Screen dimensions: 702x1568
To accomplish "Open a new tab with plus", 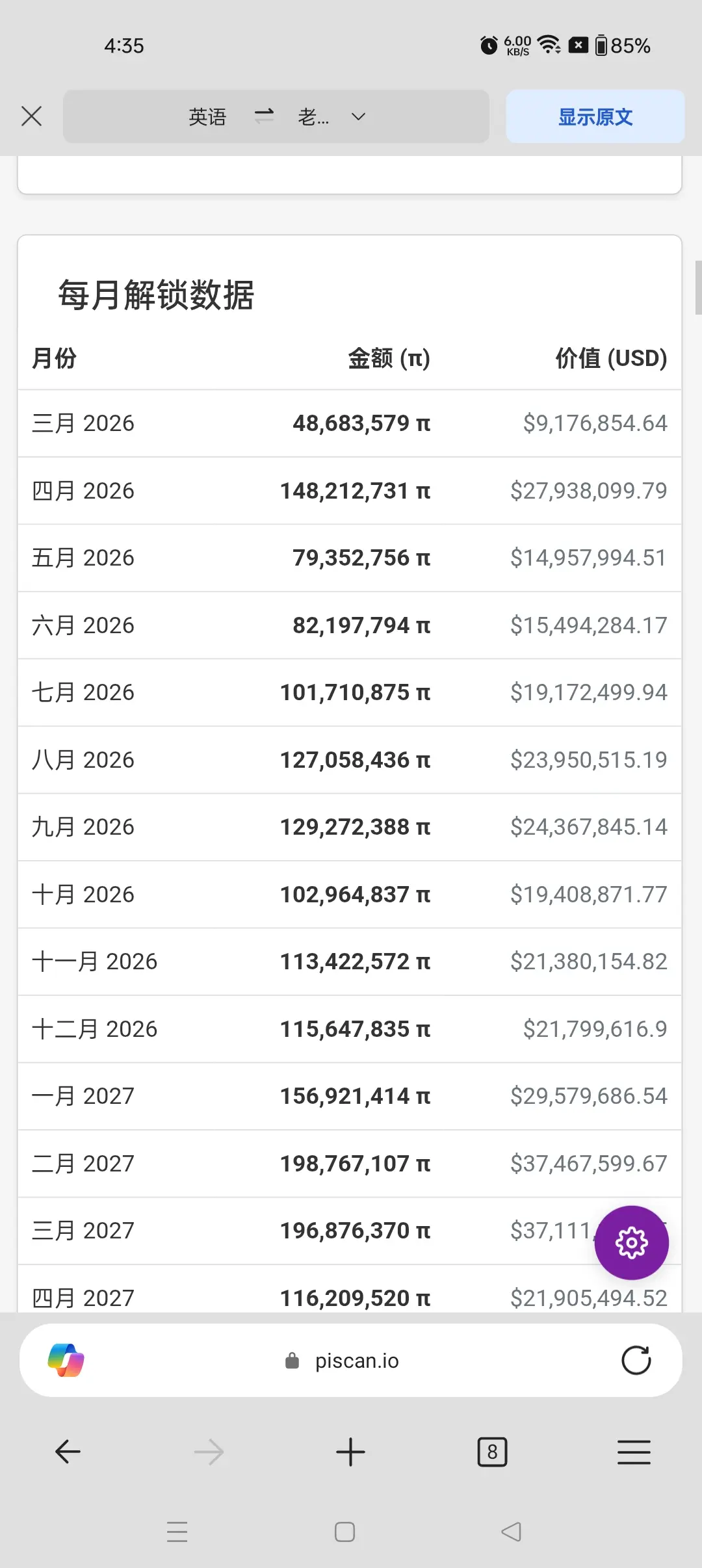I will [350, 1452].
